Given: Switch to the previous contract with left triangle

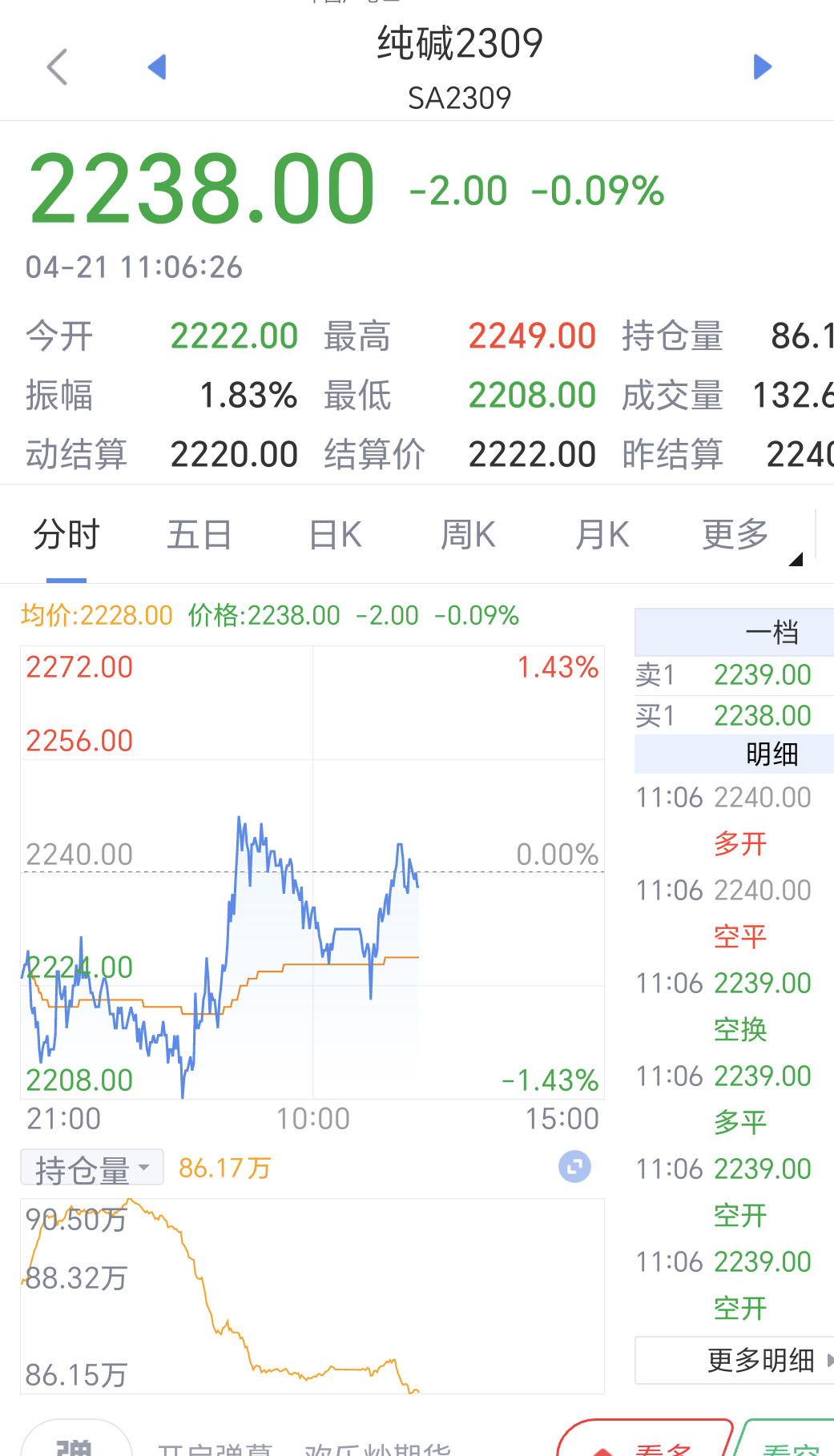Looking at the screenshot, I should pyautogui.click(x=157, y=66).
